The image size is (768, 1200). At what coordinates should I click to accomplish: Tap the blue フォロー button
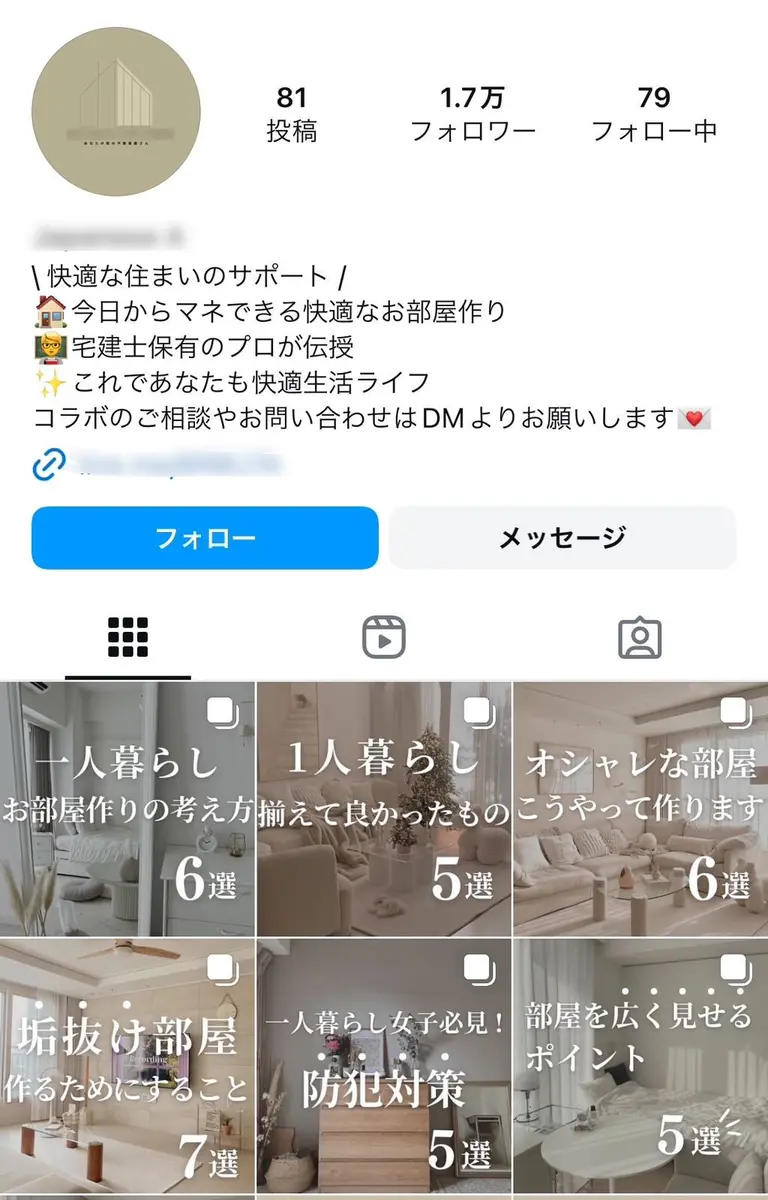click(x=205, y=538)
